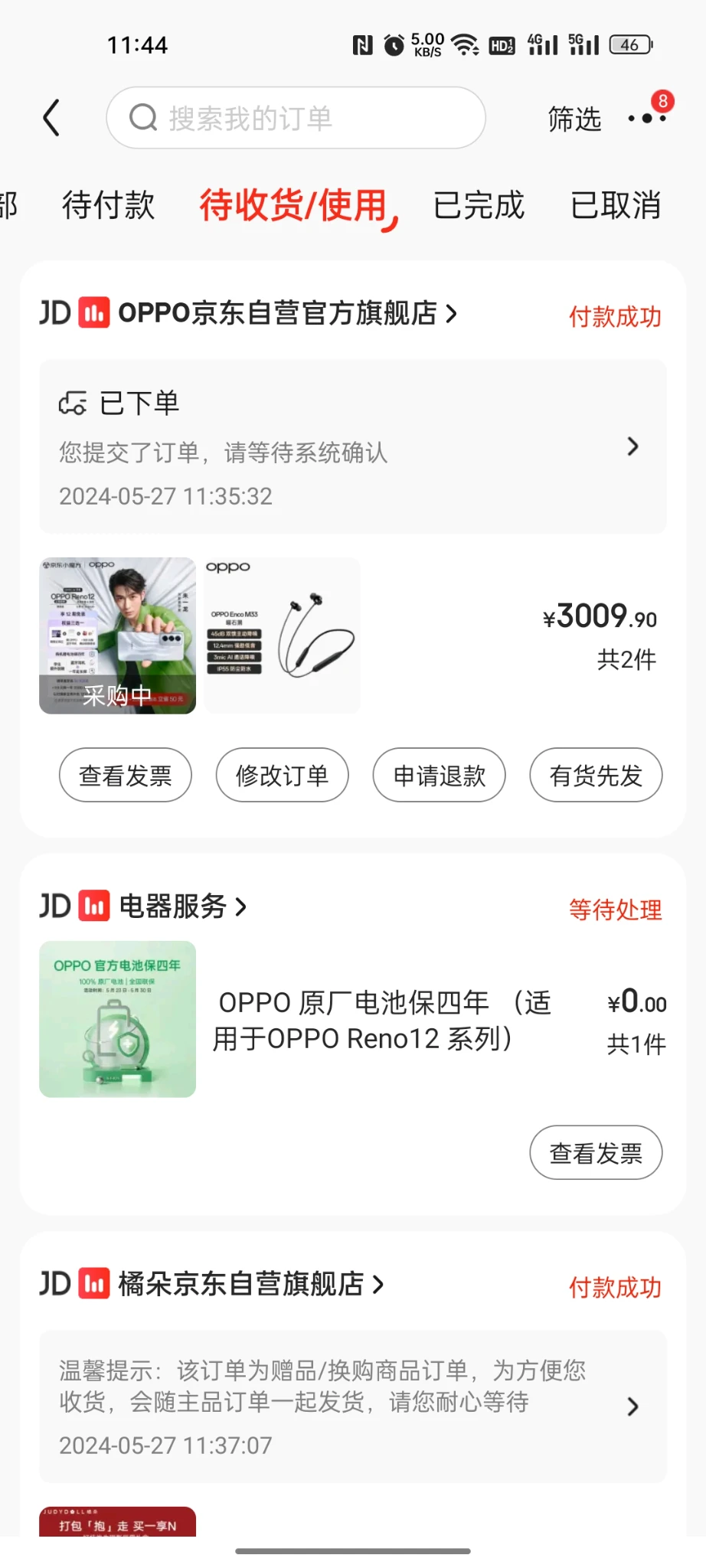View the 已下单 order status details
The height and width of the screenshot is (1568, 706).
point(352,446)
